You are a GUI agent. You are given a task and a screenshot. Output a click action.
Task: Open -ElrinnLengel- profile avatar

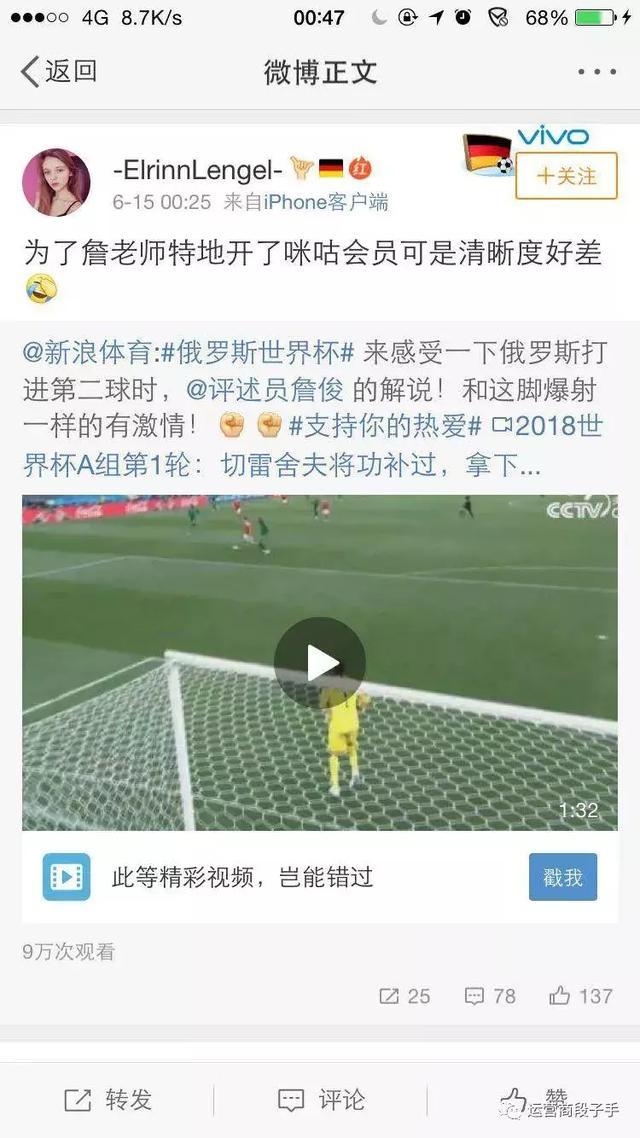pyautogui.click(x=56, y=182)
